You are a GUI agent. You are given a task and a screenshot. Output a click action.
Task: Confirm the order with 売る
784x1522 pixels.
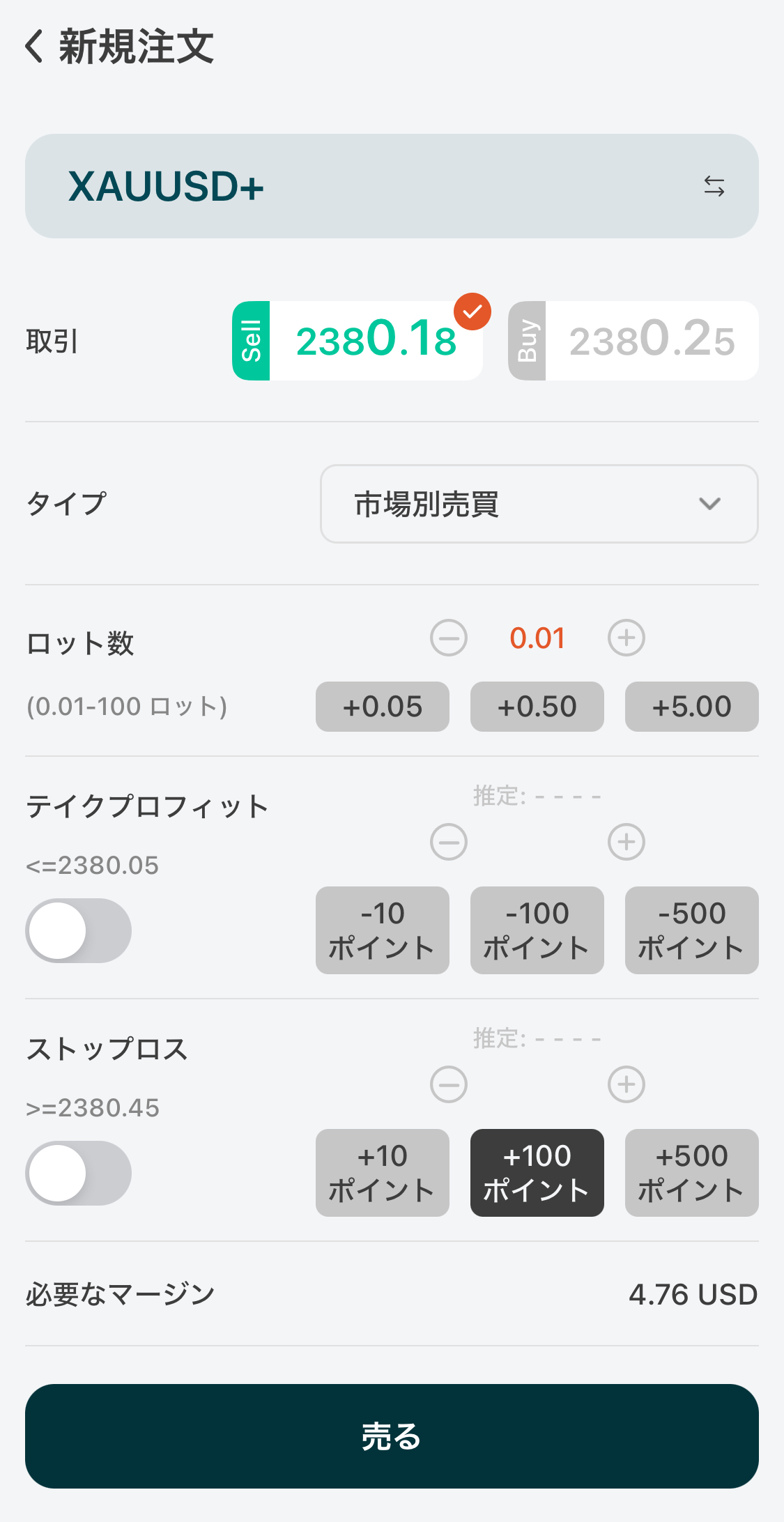coord(392,1436)
